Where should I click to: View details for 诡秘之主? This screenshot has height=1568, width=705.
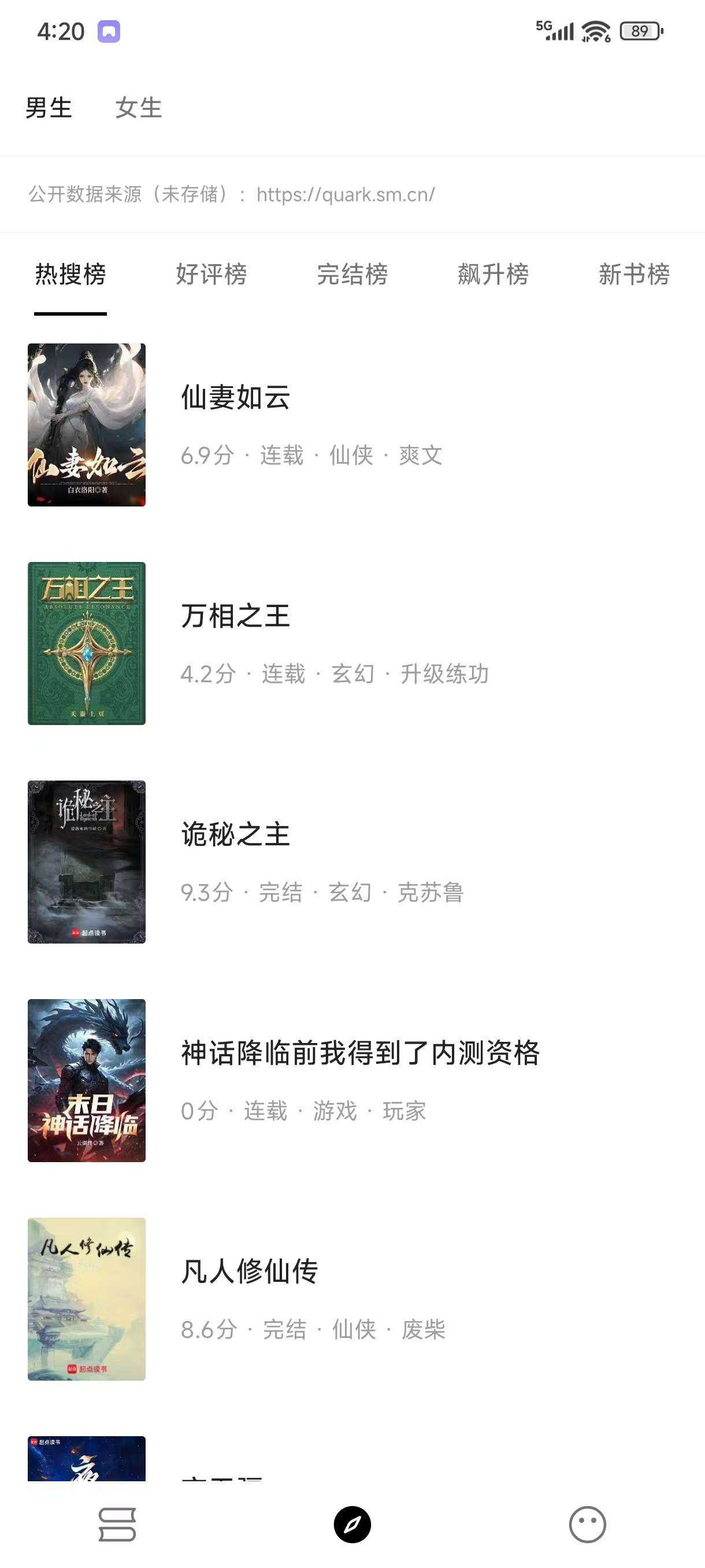235,834
